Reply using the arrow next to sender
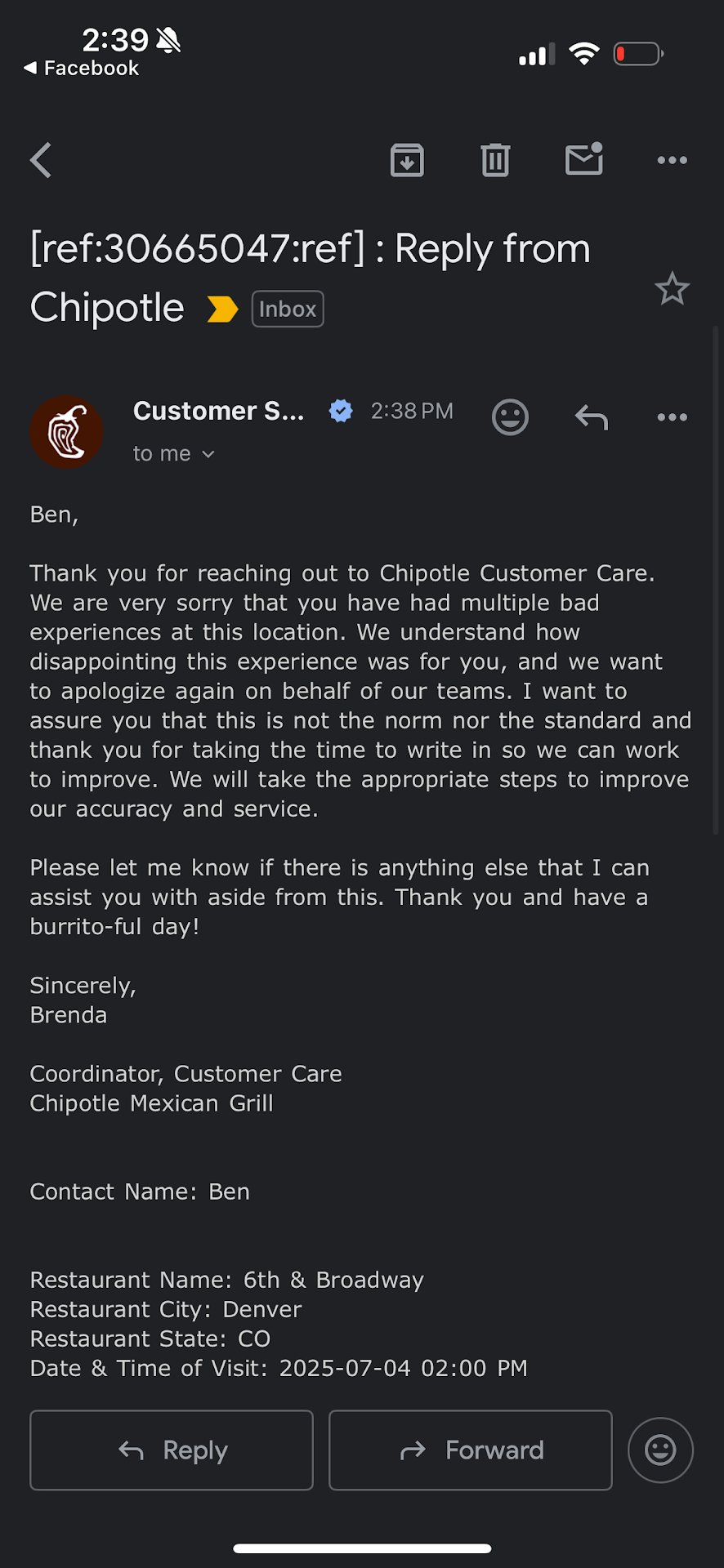 coord(592,417)
